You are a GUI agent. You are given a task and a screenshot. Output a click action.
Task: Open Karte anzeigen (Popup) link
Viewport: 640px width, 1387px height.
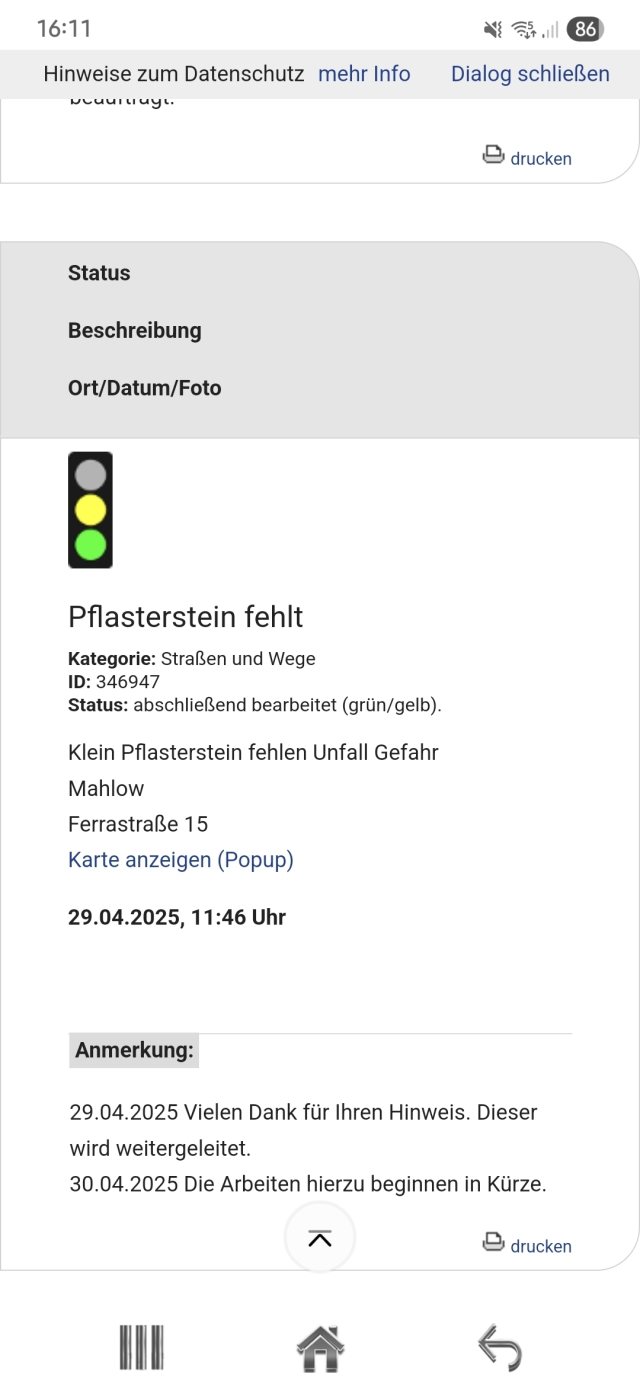pyautogui.click(x=181, y=860)
